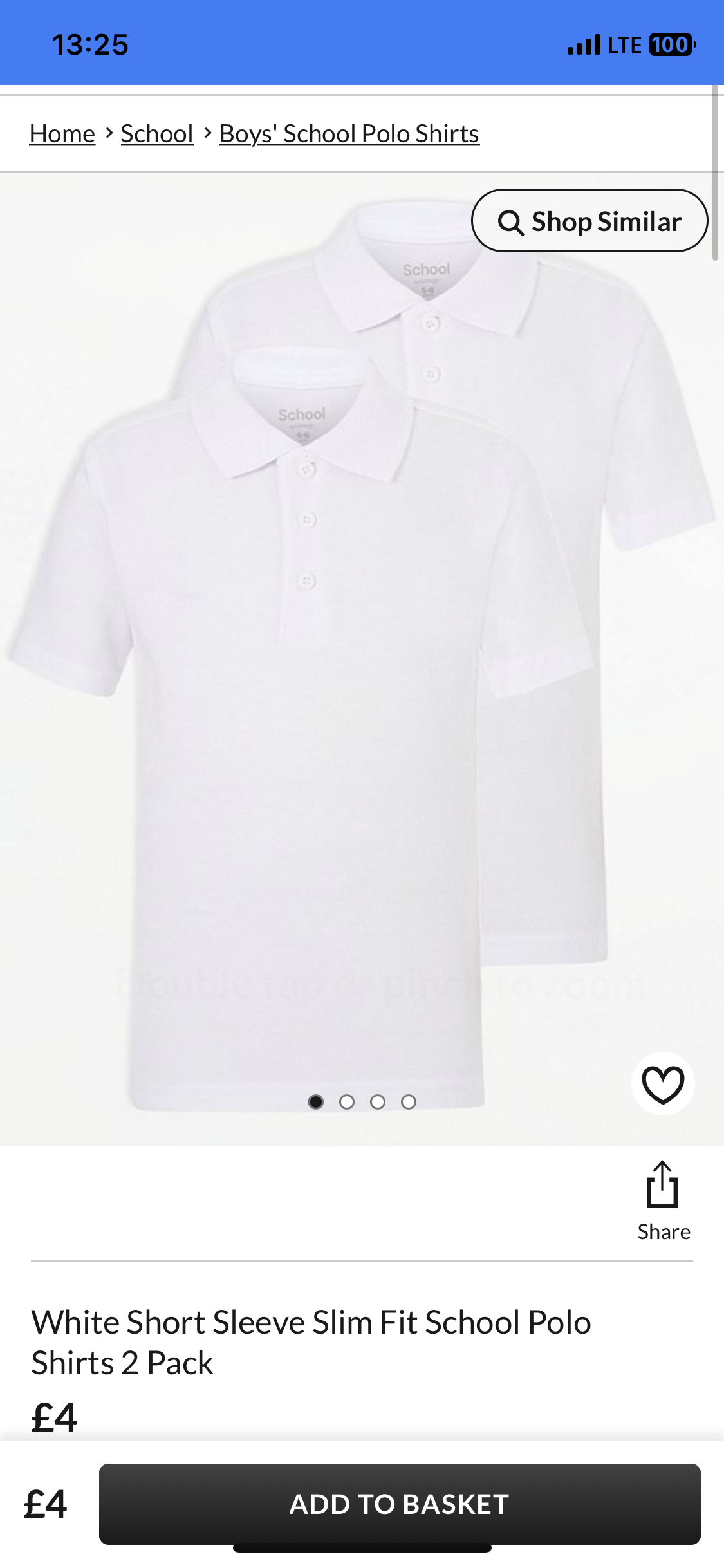This screenshot has height=1568, width=724.
Task: Add to basket
Action: [400, 1504]
